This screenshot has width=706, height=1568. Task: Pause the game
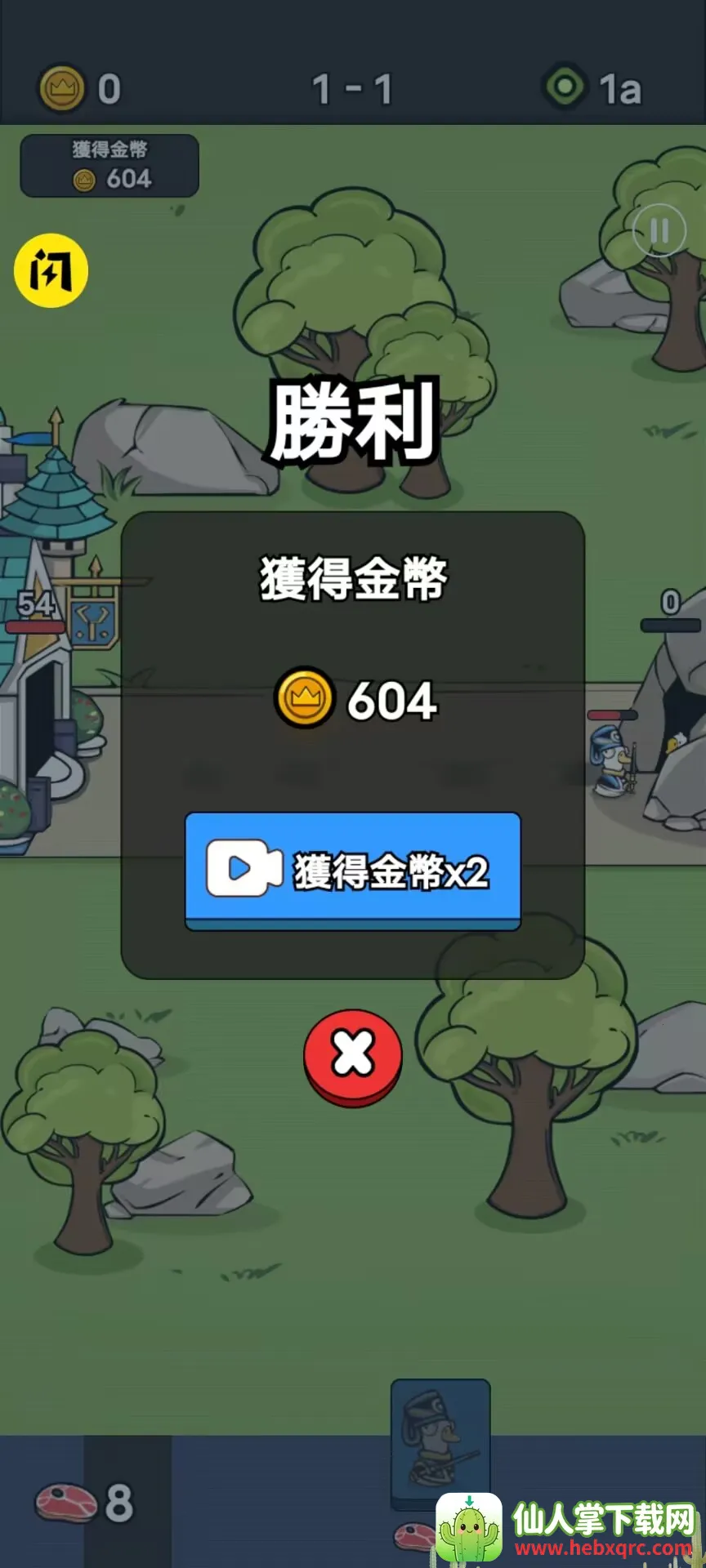(659, 231)
